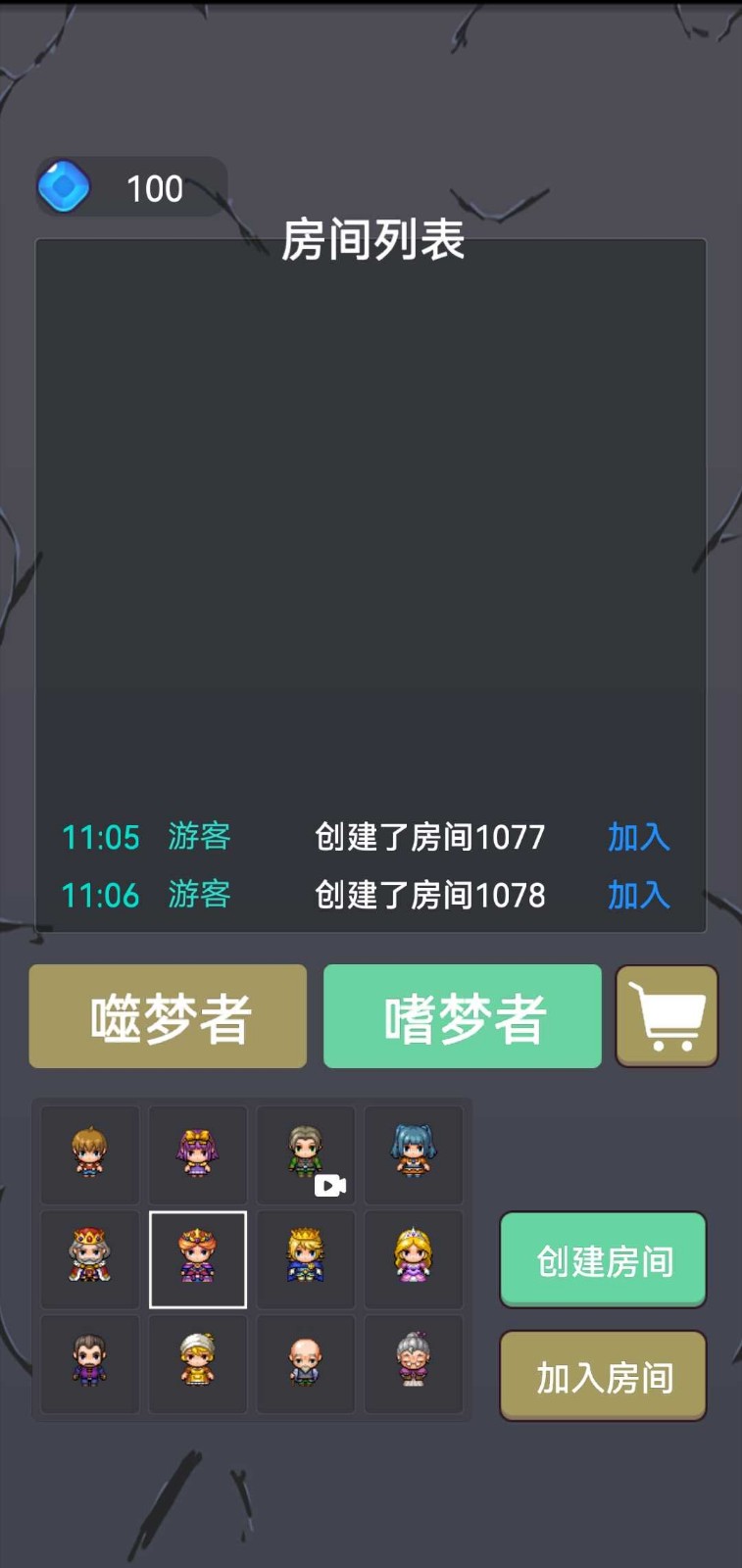
Task: Open the blue gem currency balance
Action: (131, 186)
